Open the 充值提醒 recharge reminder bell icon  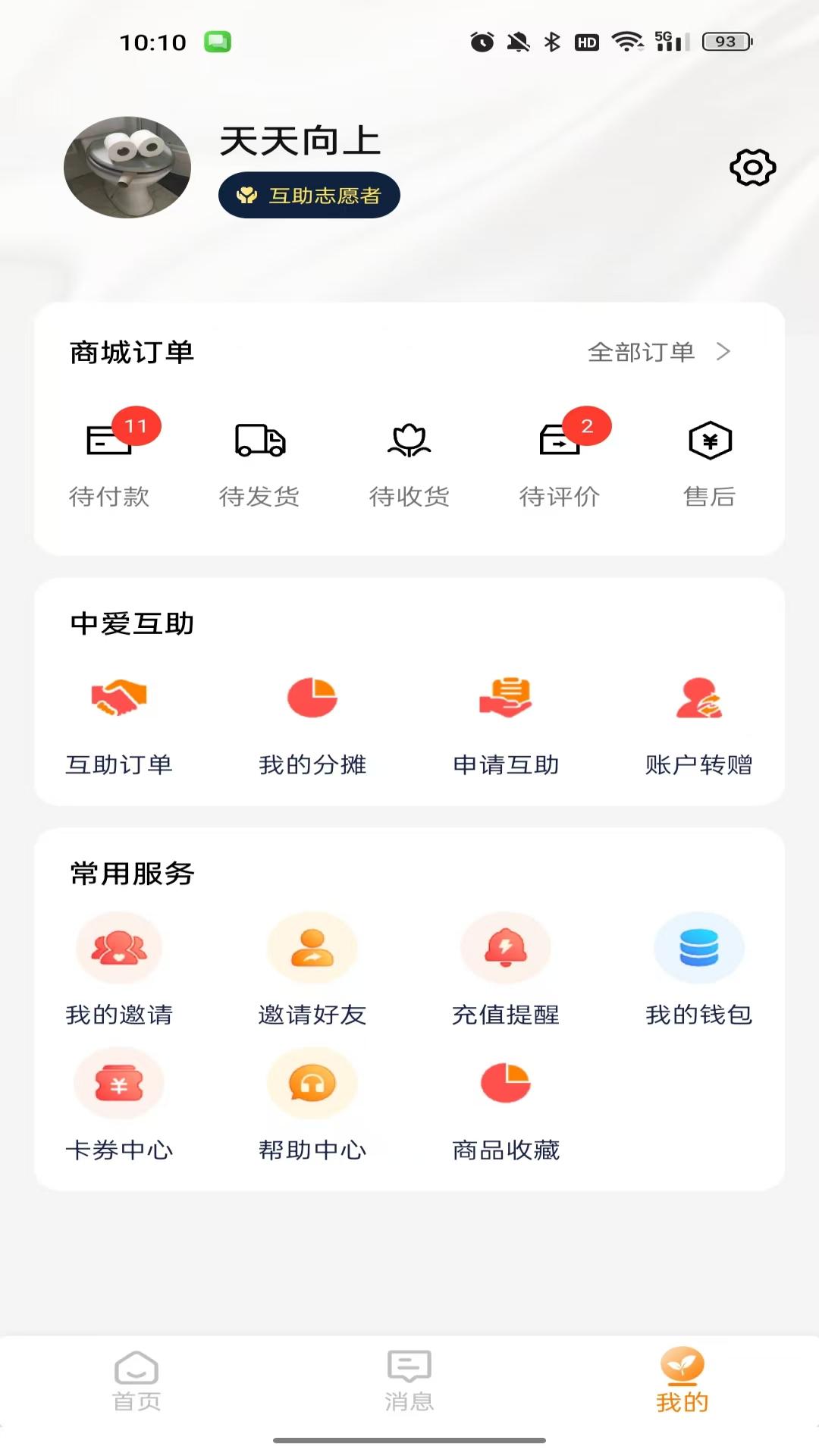[506, 947]
